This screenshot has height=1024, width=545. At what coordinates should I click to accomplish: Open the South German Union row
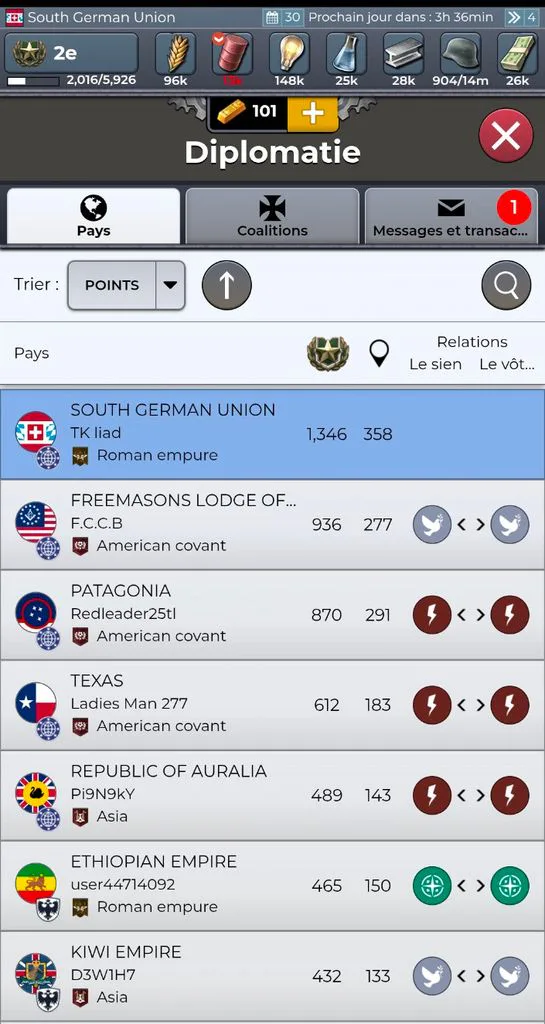[x=272, y=434]
